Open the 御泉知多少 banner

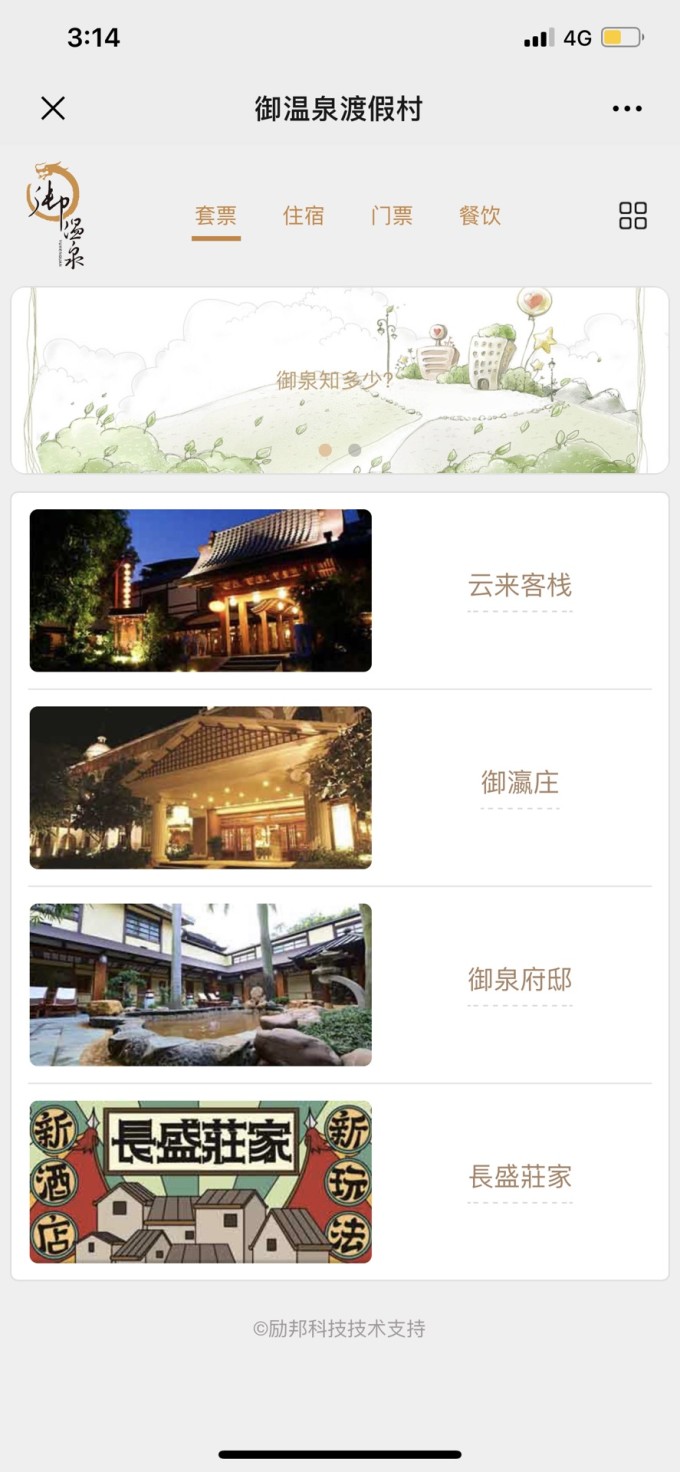pos(340,380)
